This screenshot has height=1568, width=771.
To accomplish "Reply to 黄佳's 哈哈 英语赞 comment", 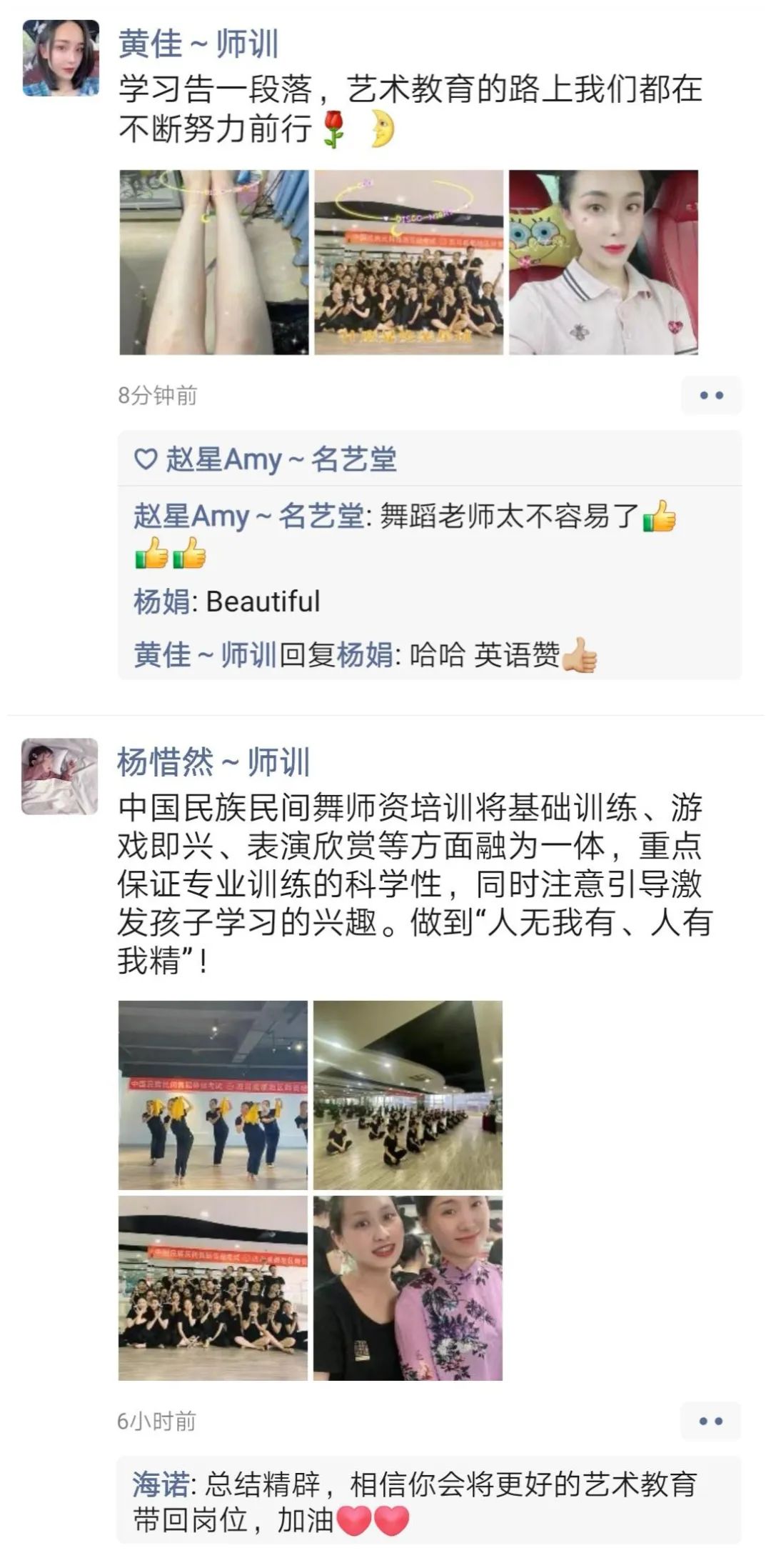I will [484, 655].
